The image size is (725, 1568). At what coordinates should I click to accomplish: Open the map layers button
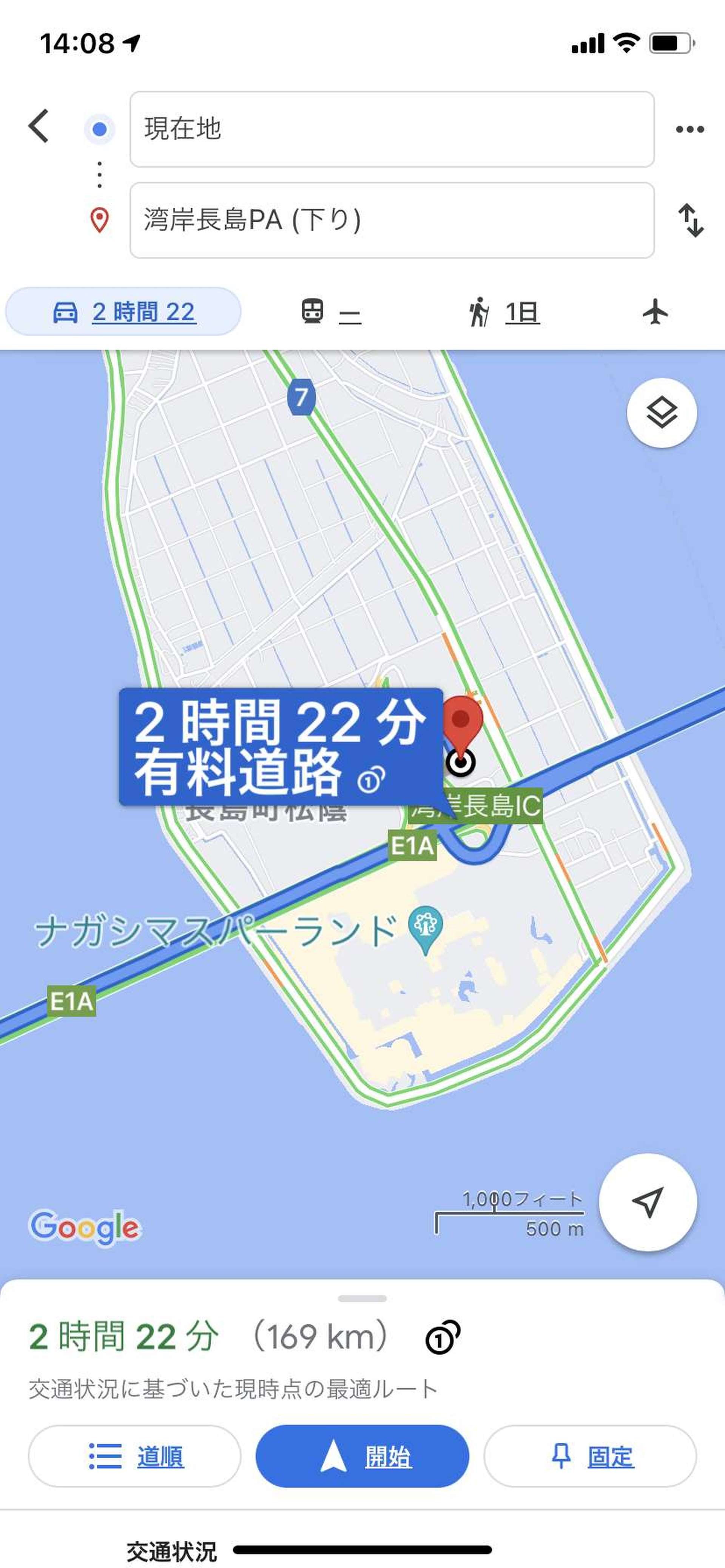[662, 413]
